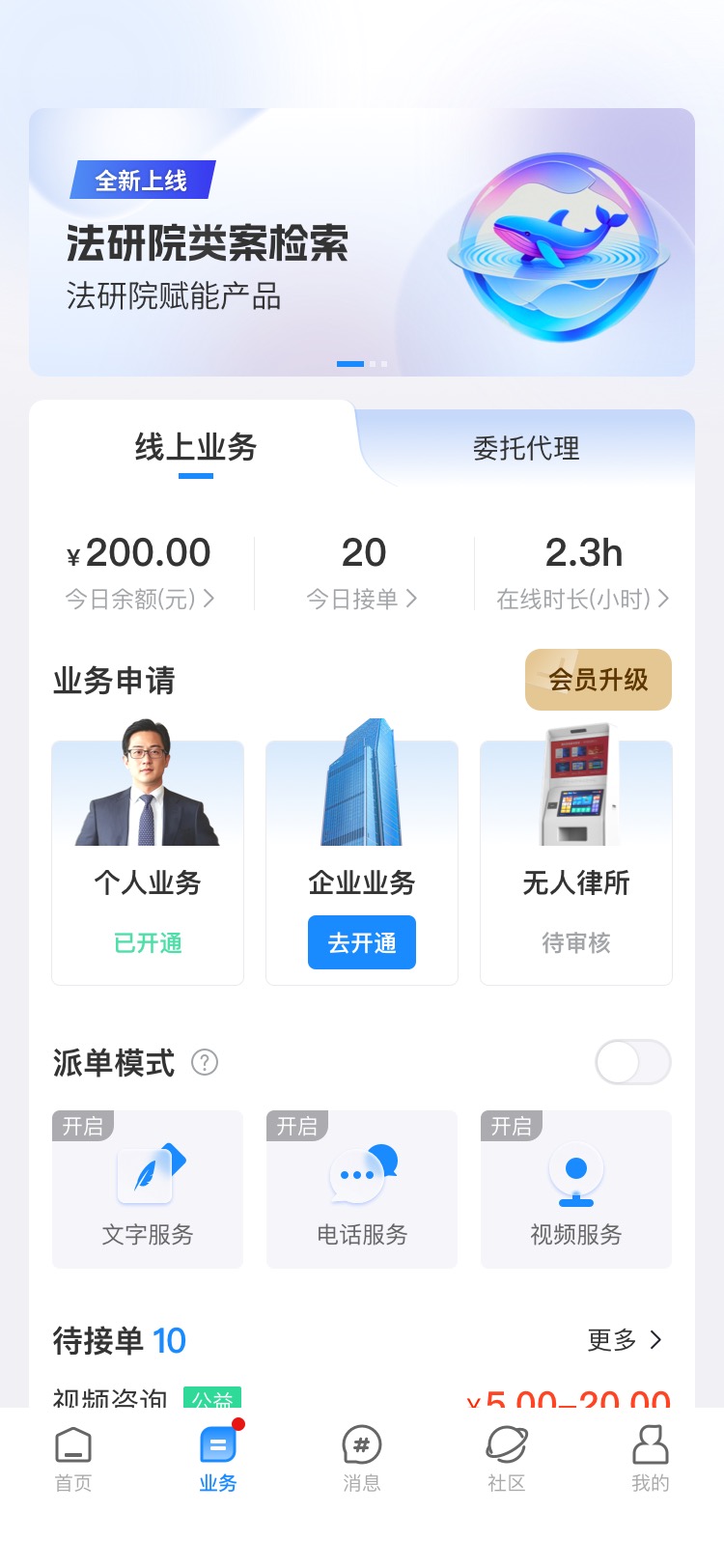This screenshot has height=1568, width=724.
Task: Open 更多 to see more pending orders
Action: point(626,1340)
